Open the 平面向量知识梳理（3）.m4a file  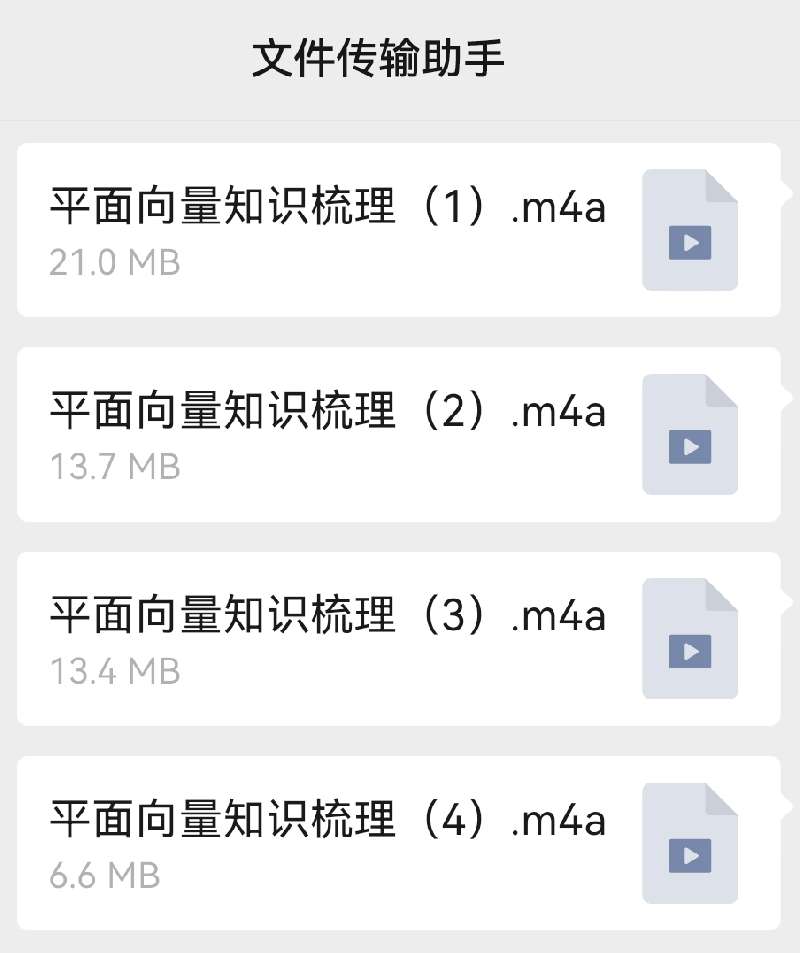point(398,639)
